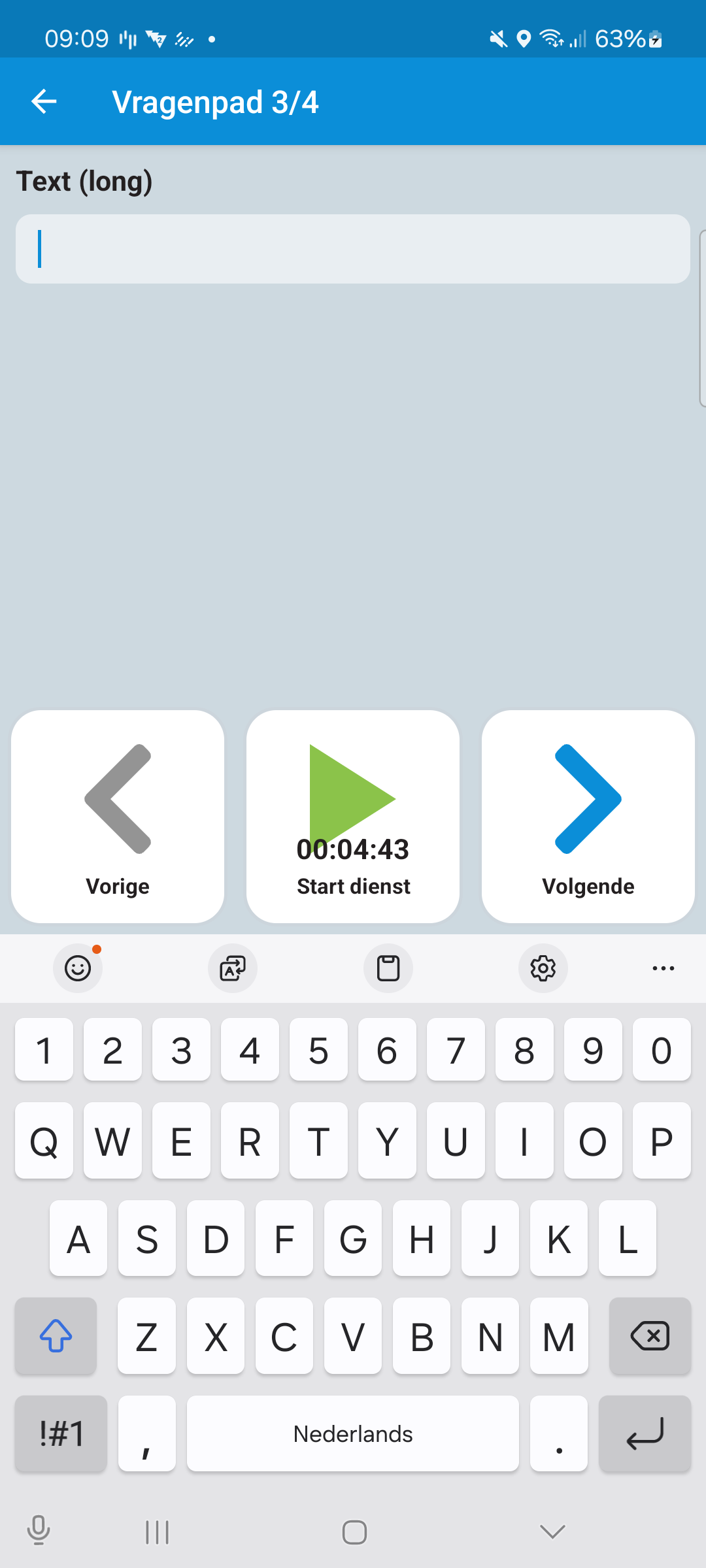Screen dimensions: 706x1568
Task: Toggle the shift key
Action: pyautogui.click(x=56, y=1336)
